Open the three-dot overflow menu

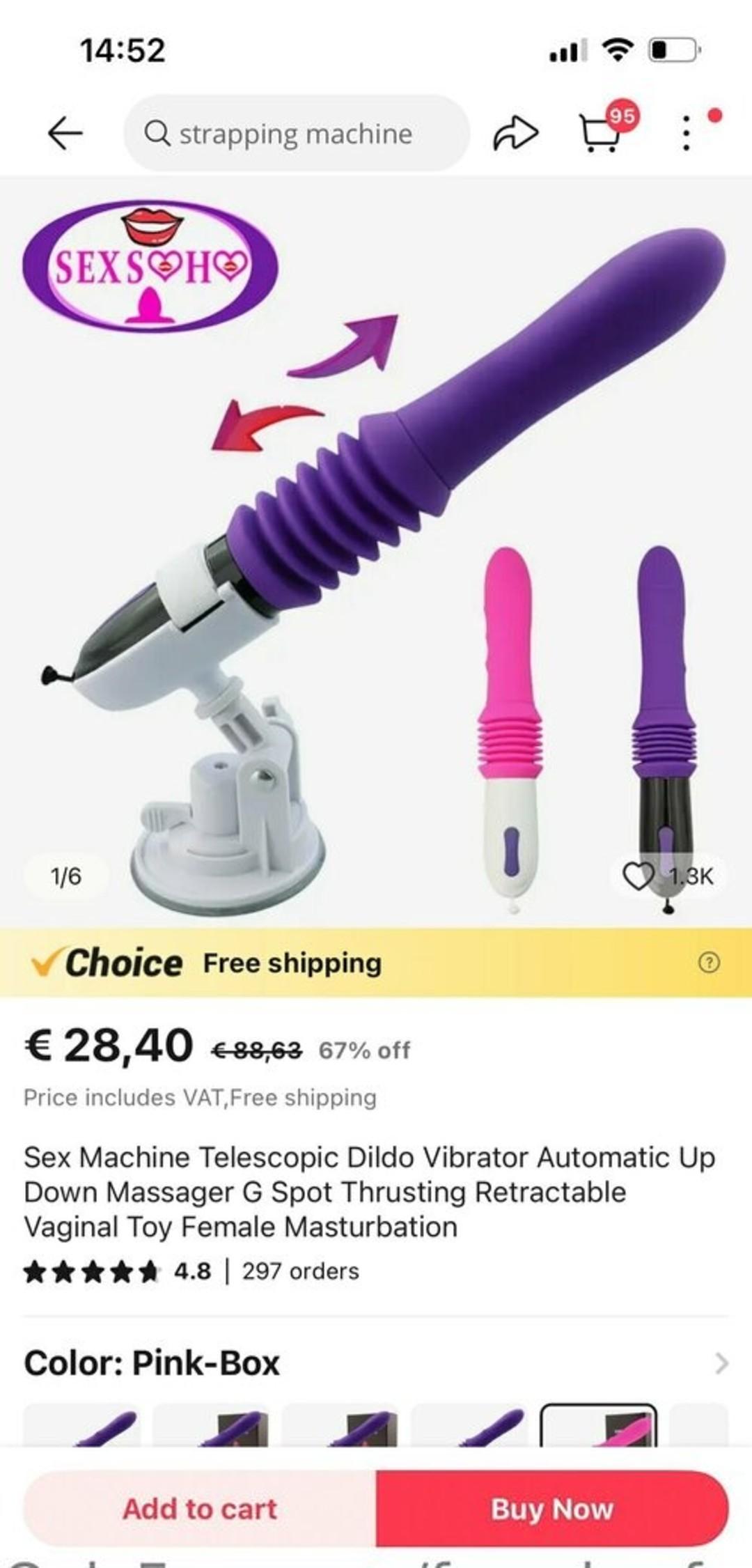pyautogui.click(x=687, y=133)
